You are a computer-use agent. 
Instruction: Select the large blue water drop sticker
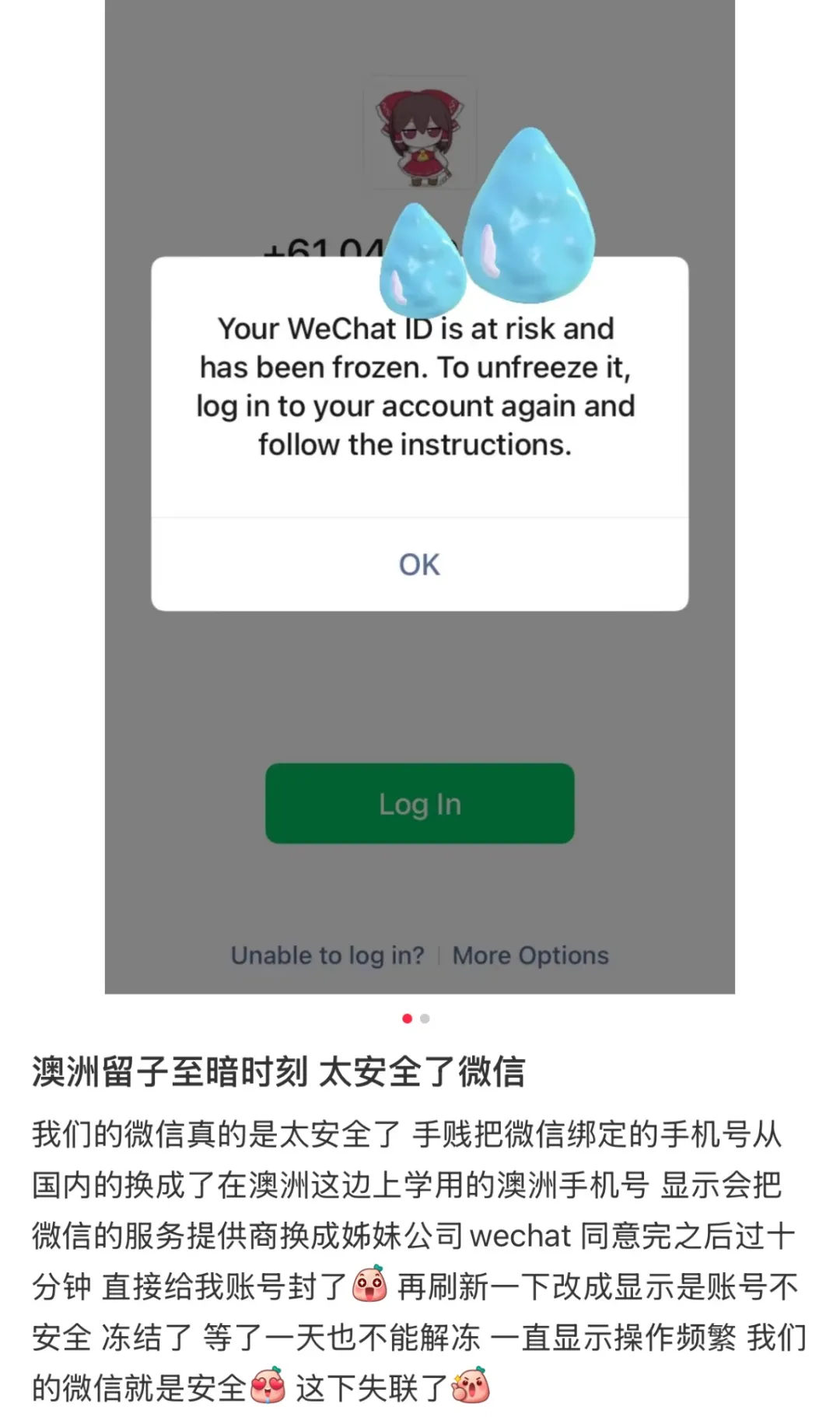point(529,218)
